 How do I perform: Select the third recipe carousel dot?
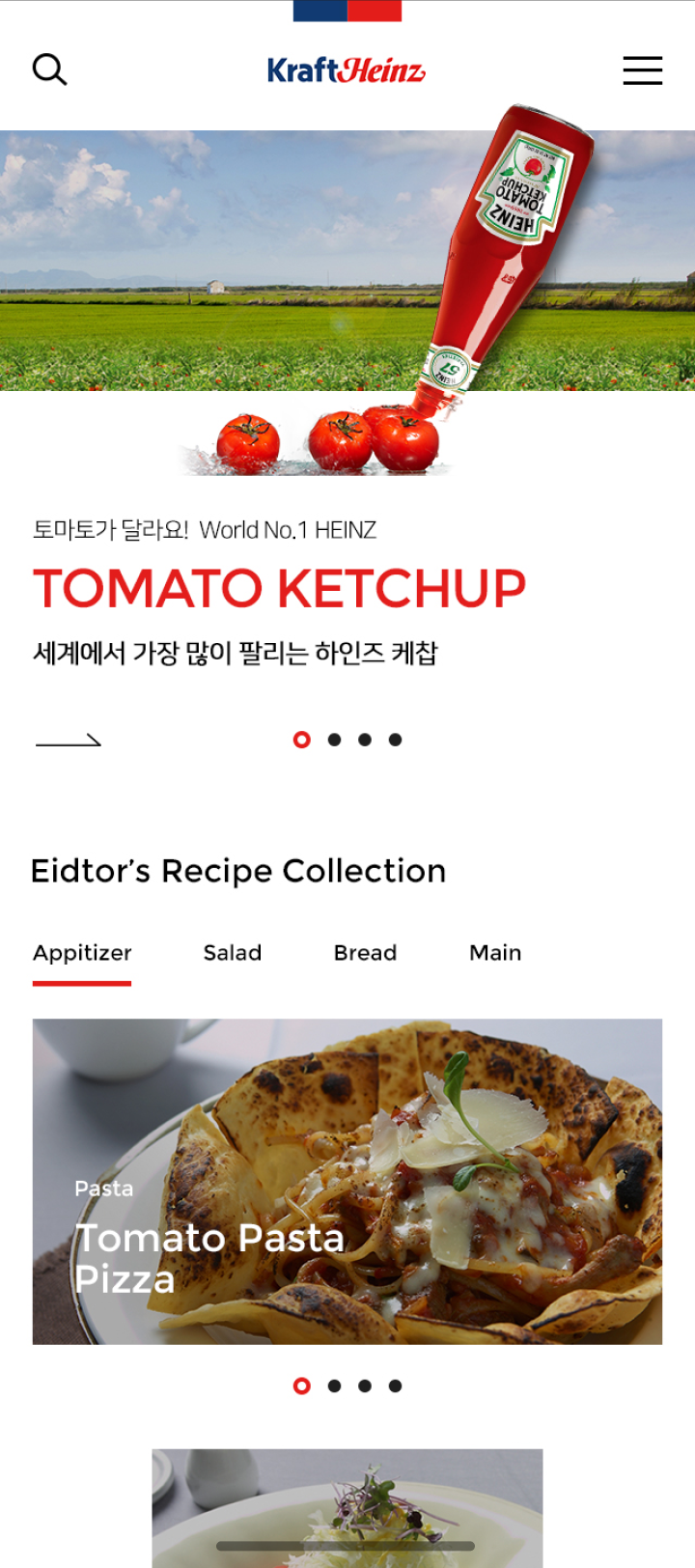(x=365, y=1386)
